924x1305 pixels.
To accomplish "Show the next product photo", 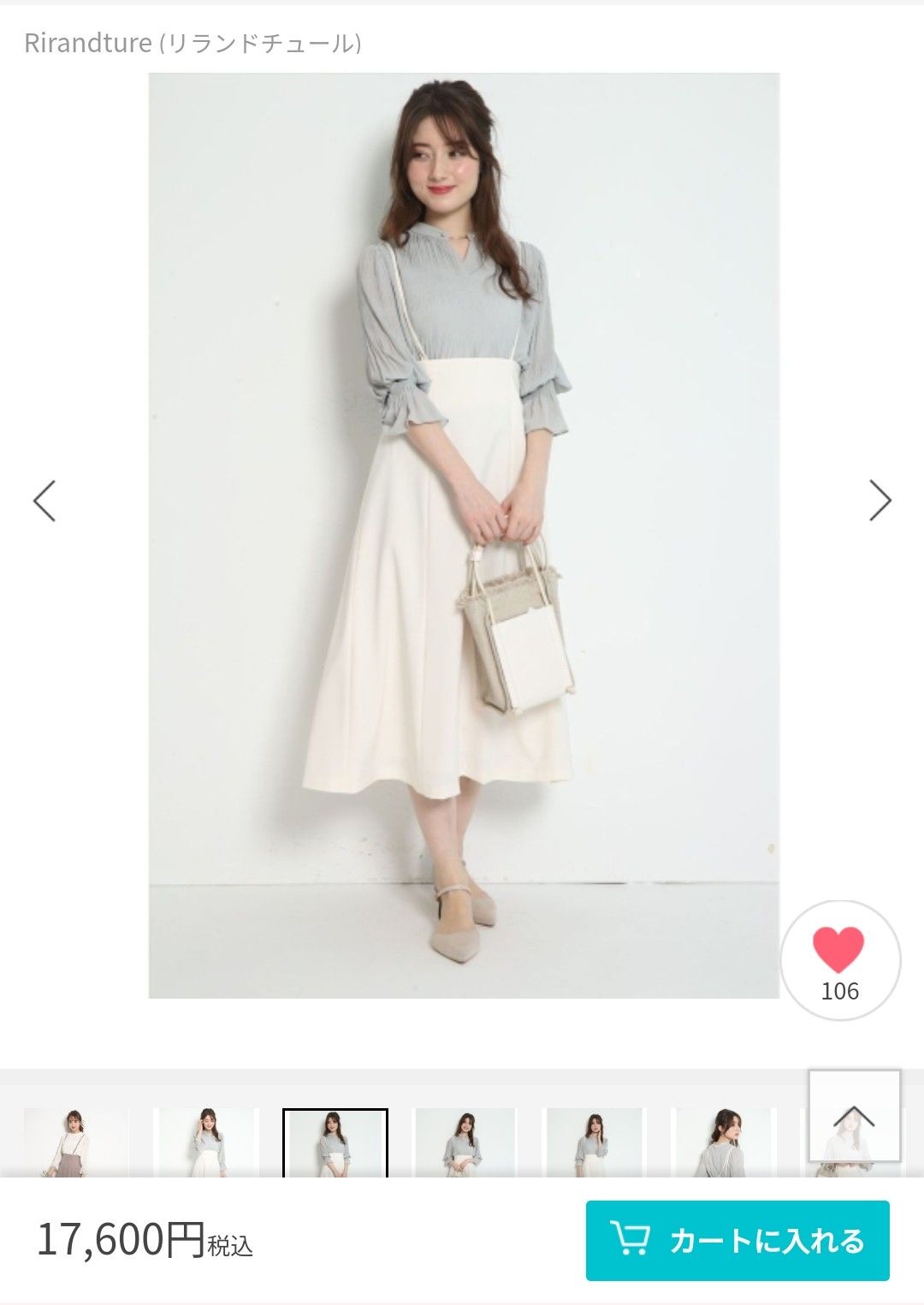I will click(x=880, y=501).
